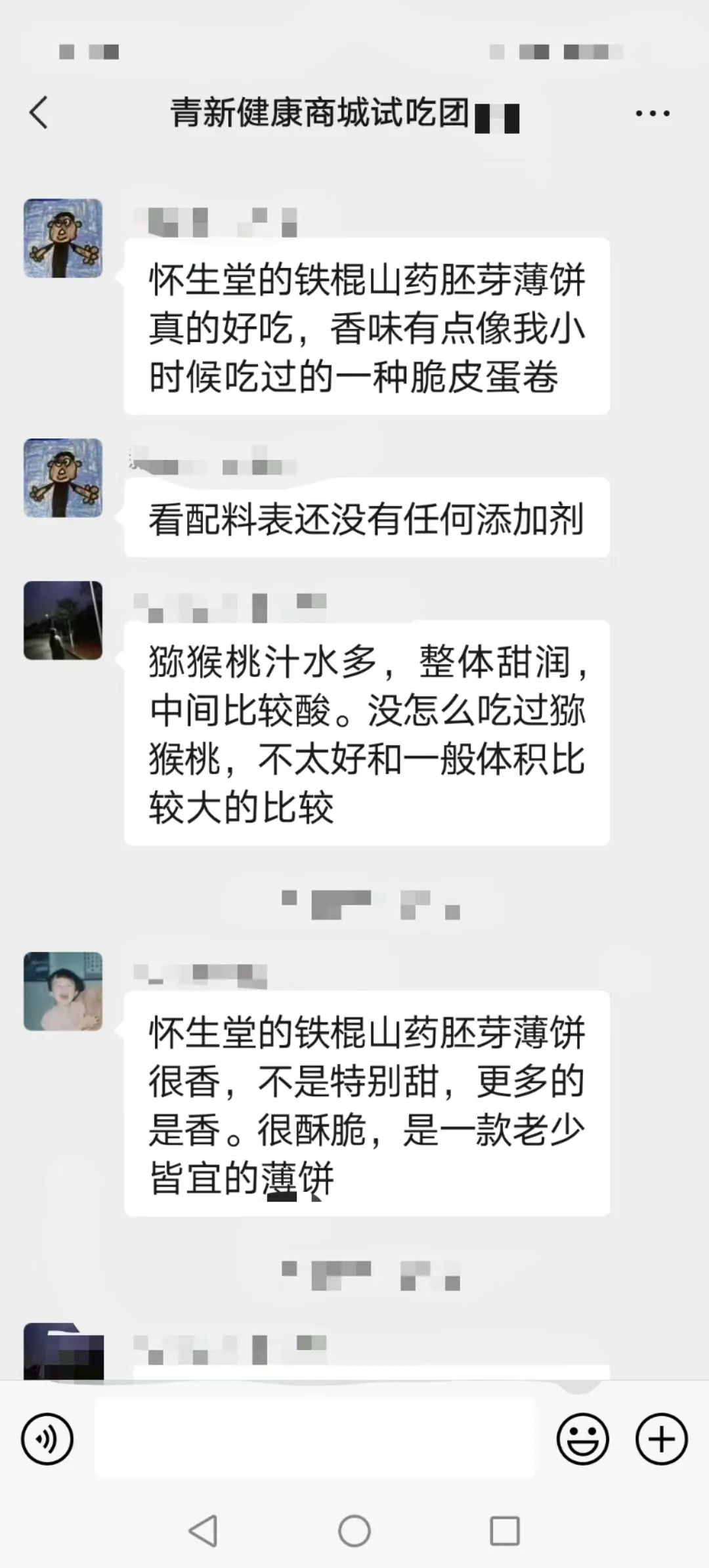The height and width of the screenshot is (1568, 709).
Task: Open the three-dot chat info menu
Action: (x=653, y=114)
